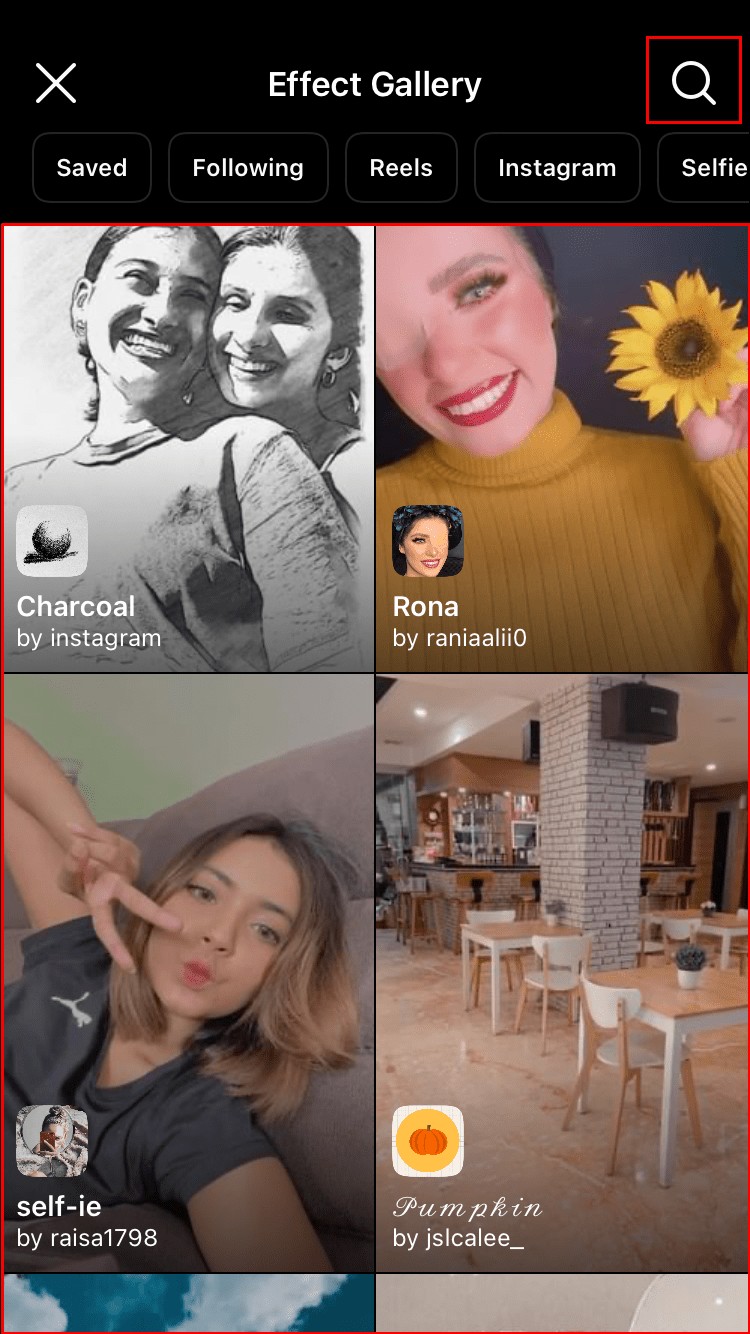
Task: Close the Effect Gallery
Action: (x=56, y=83)
